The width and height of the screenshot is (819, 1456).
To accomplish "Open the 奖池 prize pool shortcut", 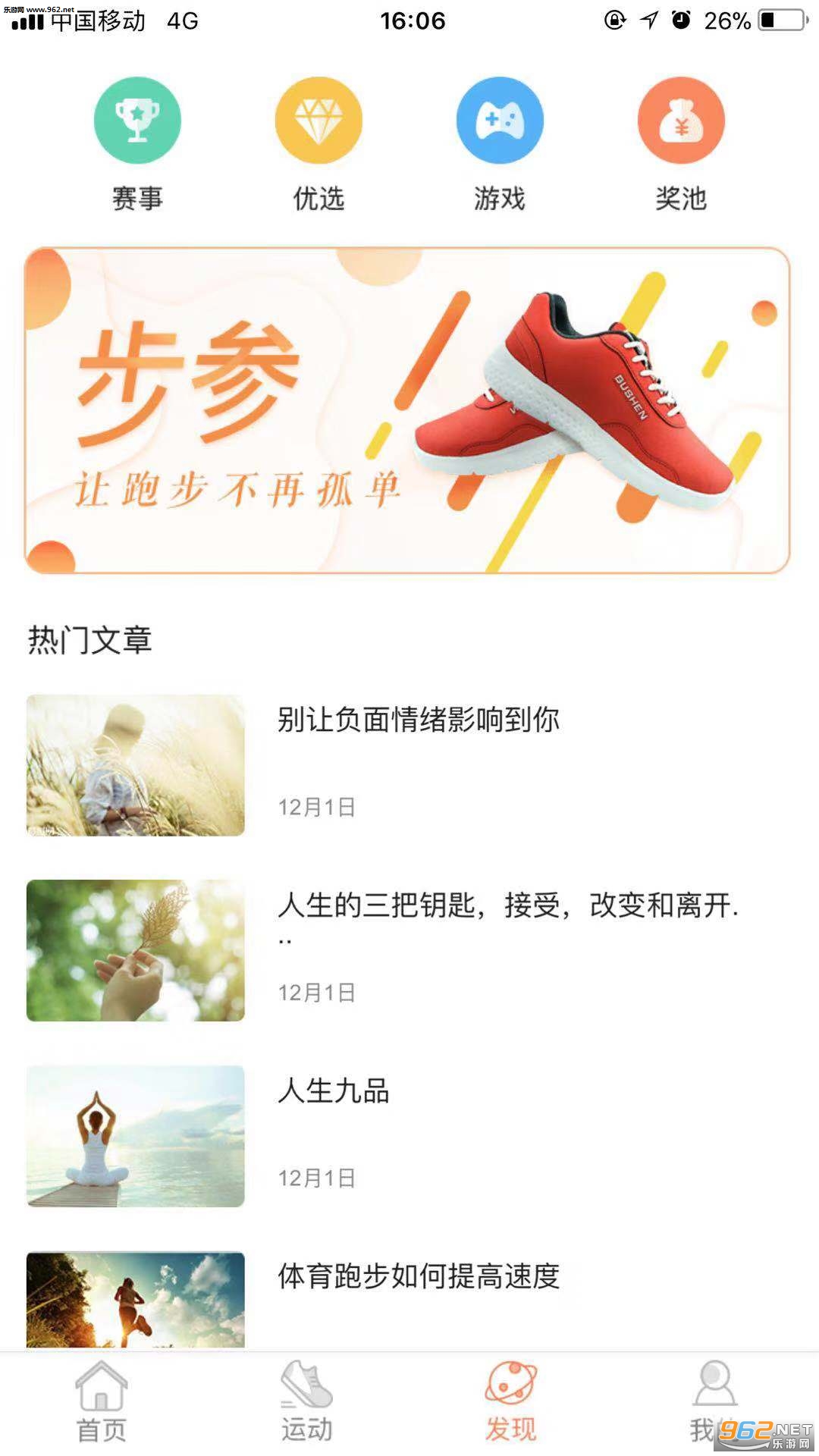I will click(681, 144).
